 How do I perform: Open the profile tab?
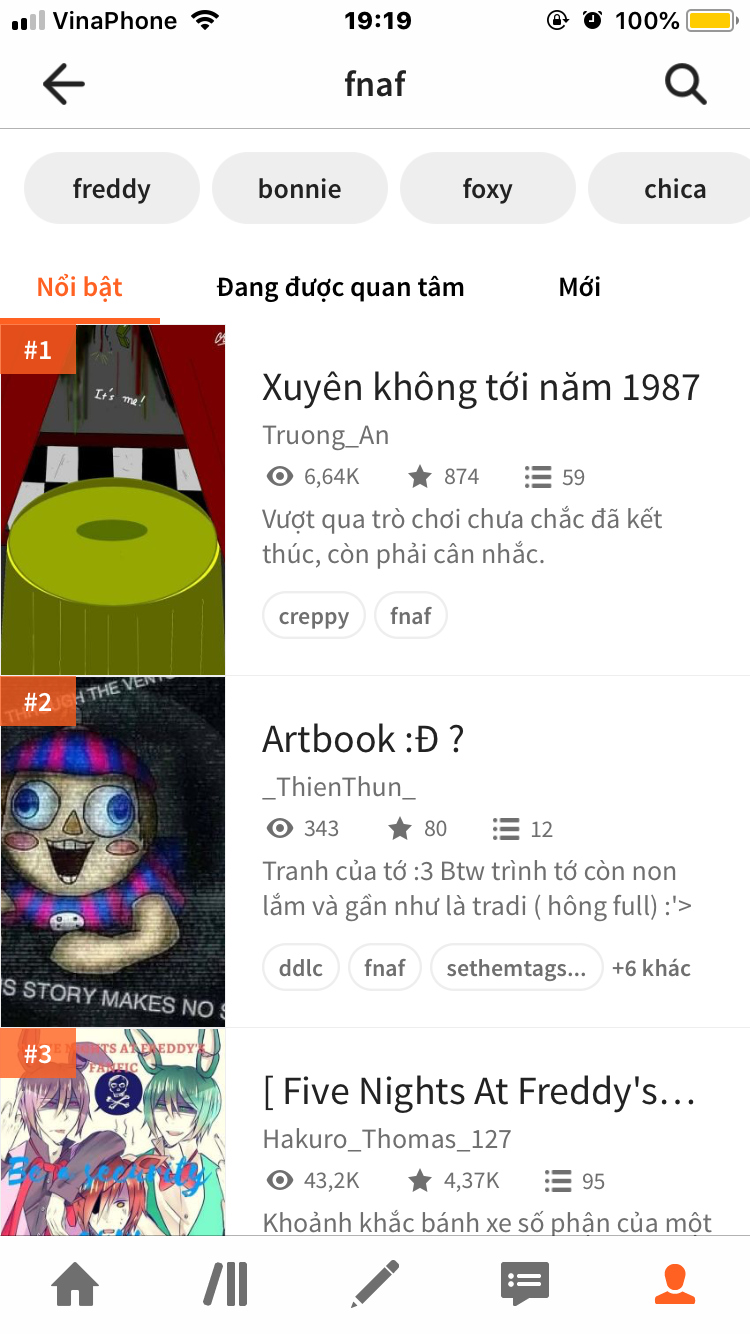[675, 1284]
